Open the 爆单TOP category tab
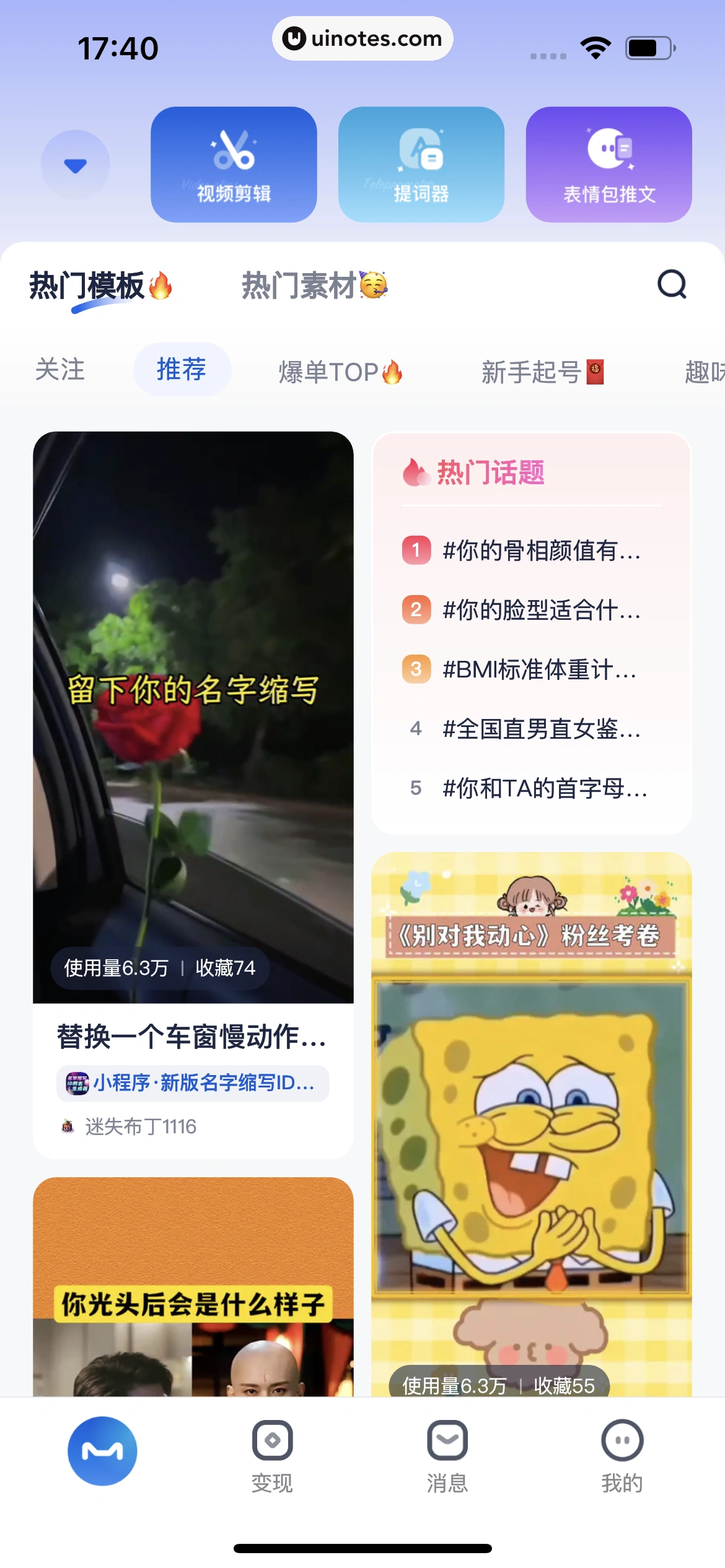The height and width of the screenshot is (1568, 725). tap(340, 370)
